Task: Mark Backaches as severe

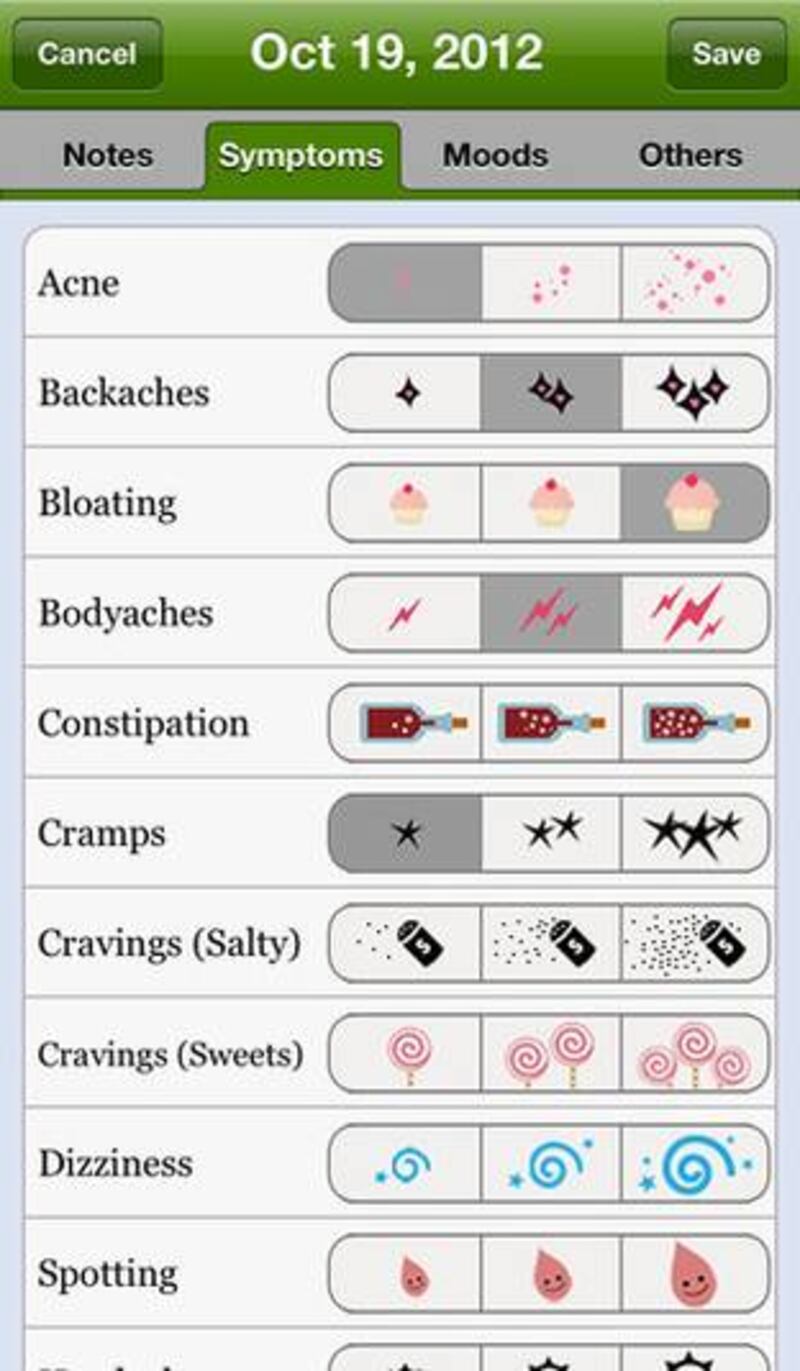Action: tap(695, 393)
